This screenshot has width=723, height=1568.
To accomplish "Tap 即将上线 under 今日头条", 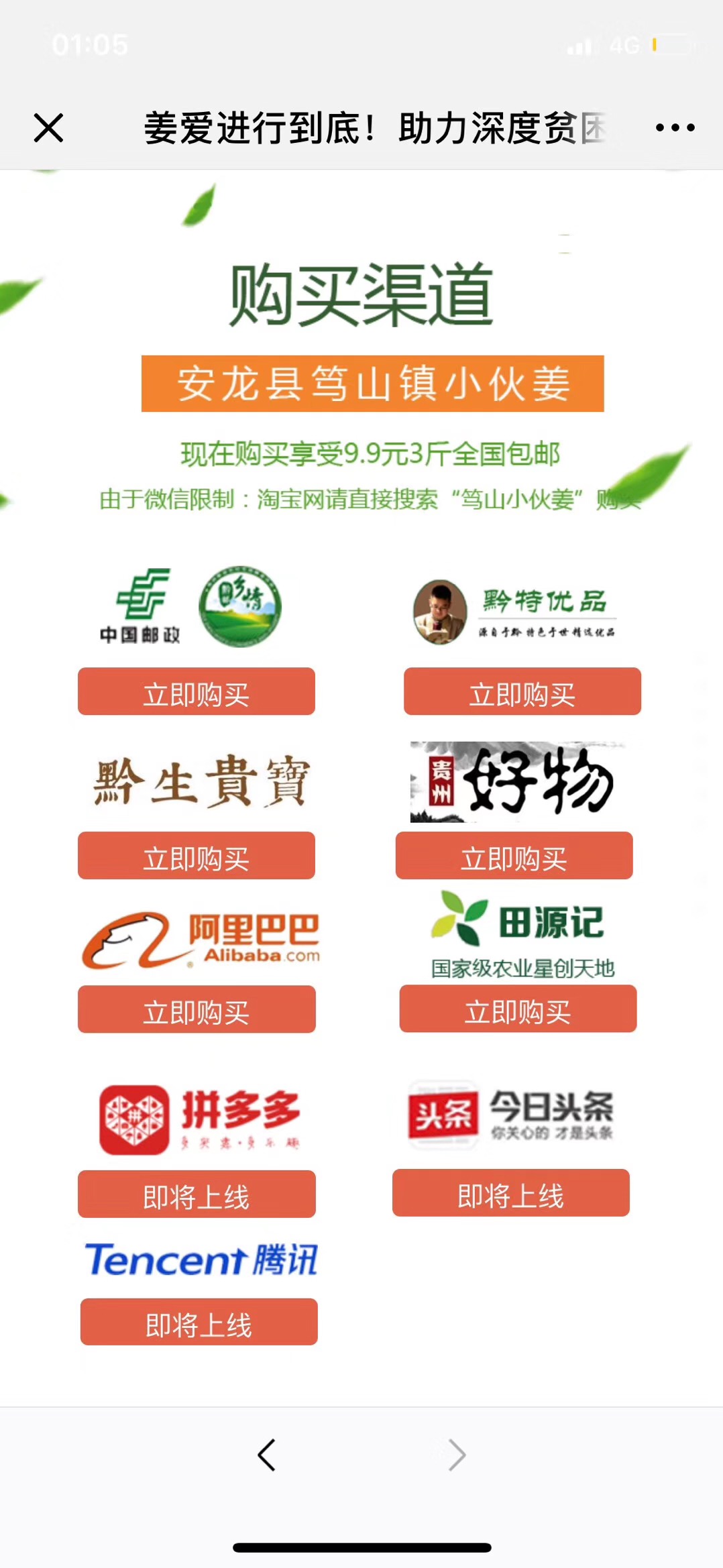I will tap(510, 1193).
